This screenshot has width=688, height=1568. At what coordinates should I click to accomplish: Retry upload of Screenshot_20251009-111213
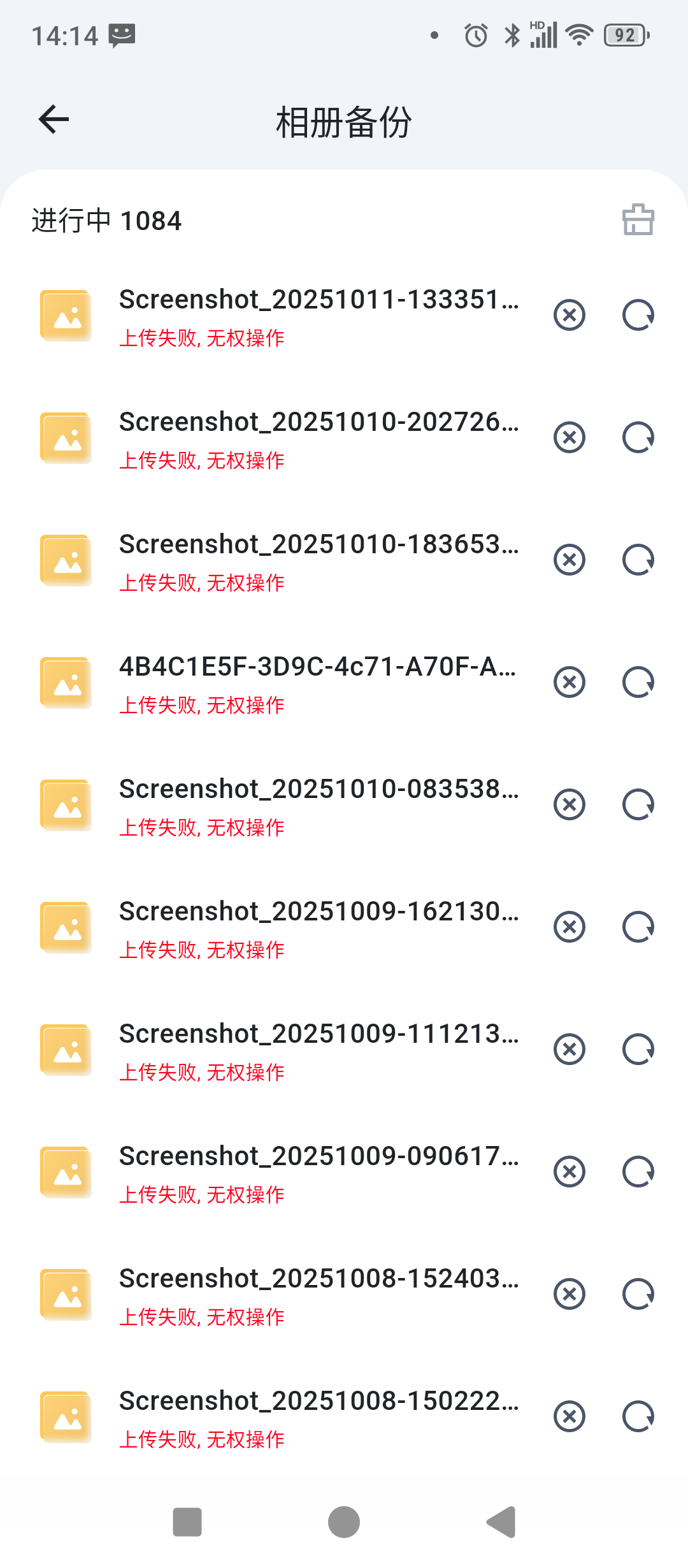coord(638,1049)
